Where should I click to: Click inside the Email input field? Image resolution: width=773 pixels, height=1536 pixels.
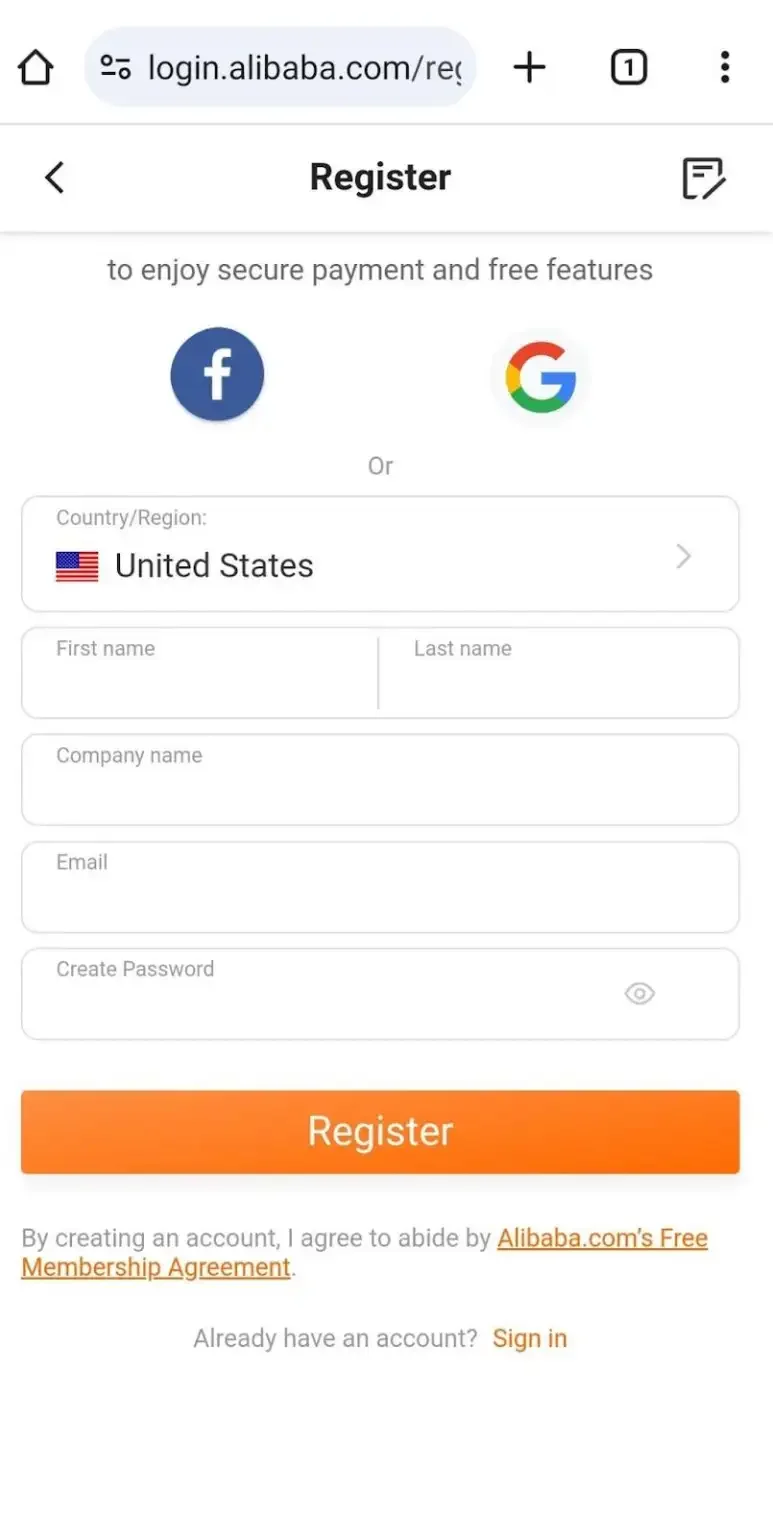[380, 887]
